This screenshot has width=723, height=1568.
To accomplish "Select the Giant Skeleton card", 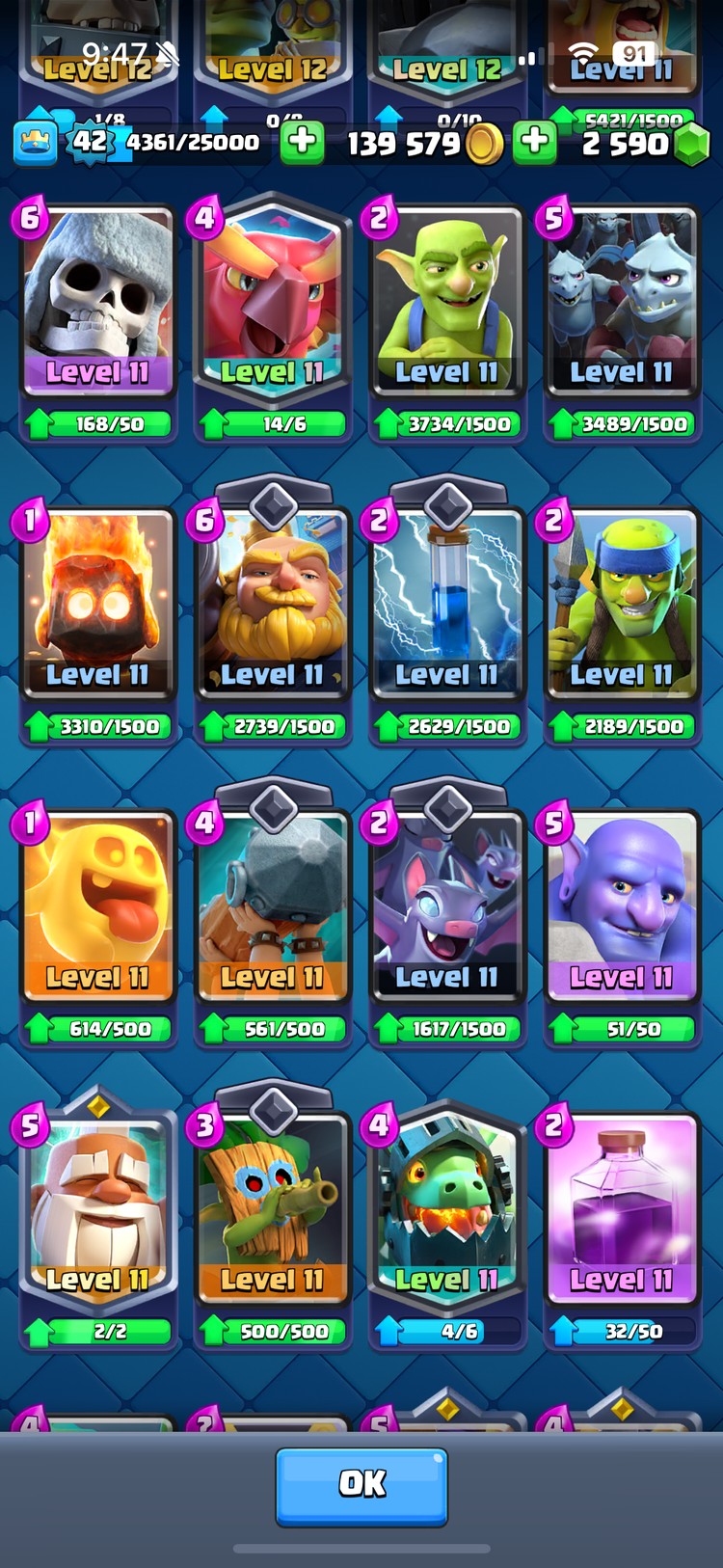I will (x=97, y=301).
